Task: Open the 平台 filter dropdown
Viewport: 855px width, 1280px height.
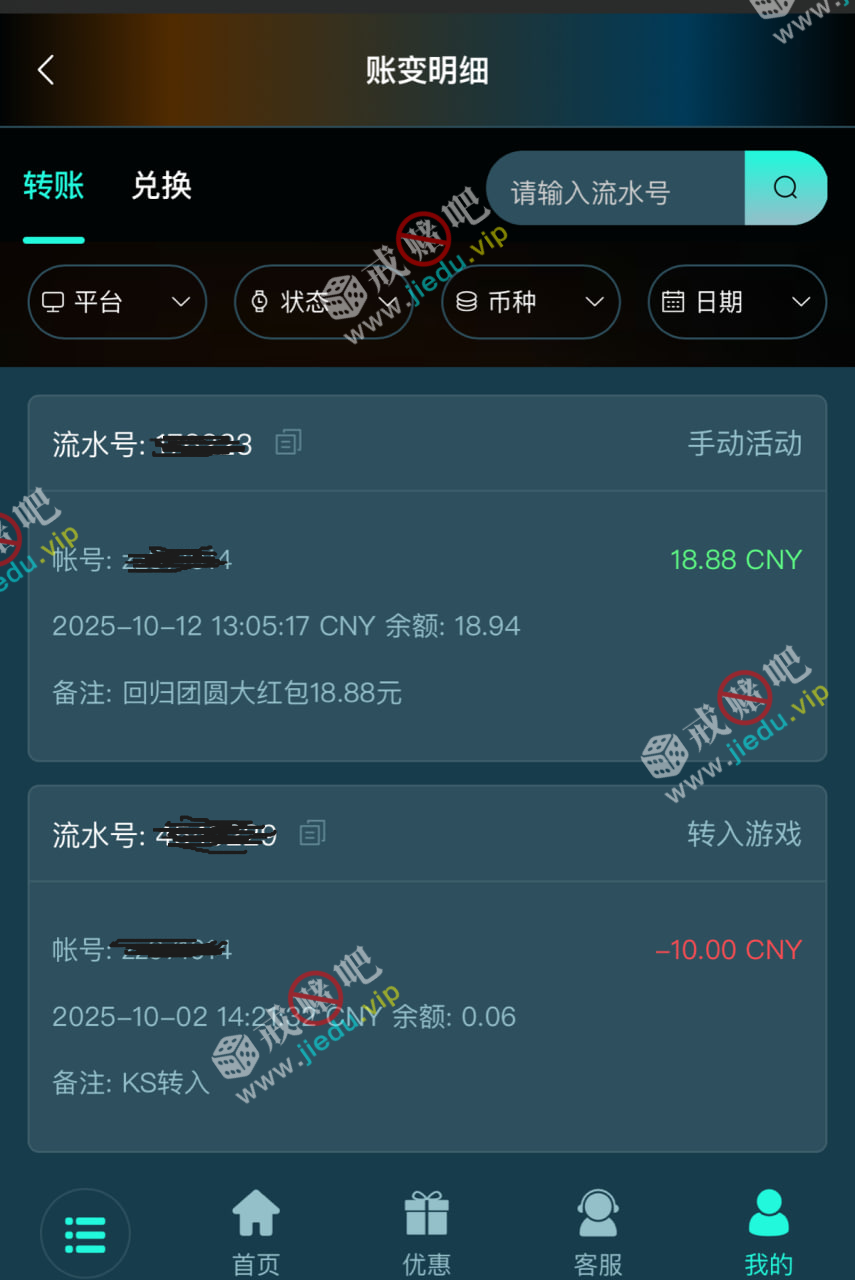Action: coord(117,302)
